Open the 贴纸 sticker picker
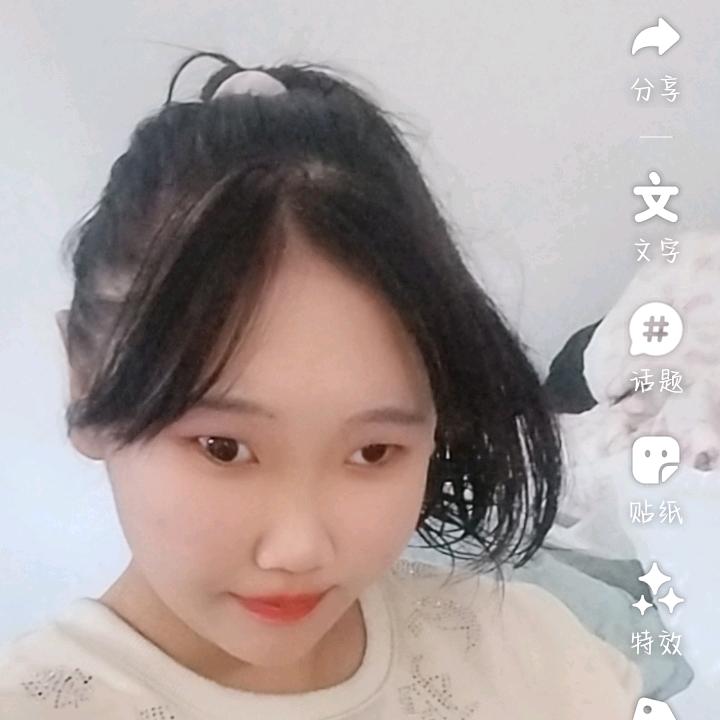 656,461
